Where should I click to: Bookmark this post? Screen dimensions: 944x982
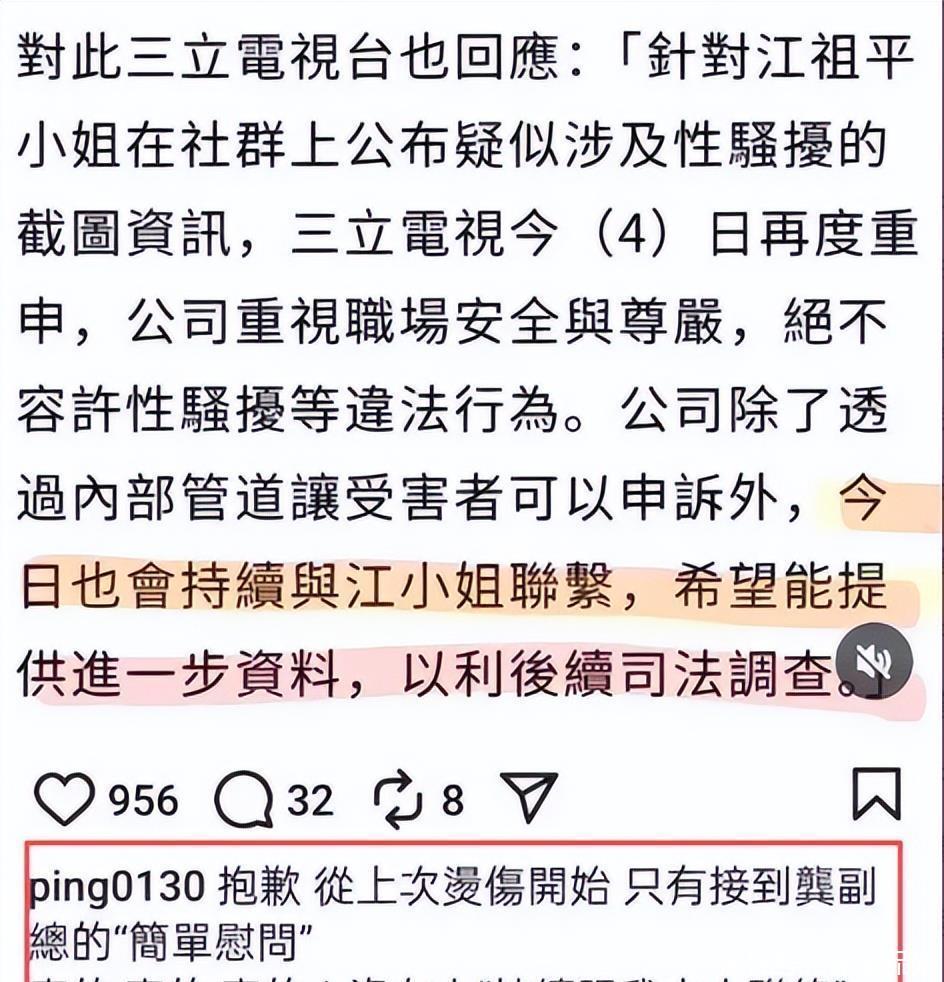point(876,795)
